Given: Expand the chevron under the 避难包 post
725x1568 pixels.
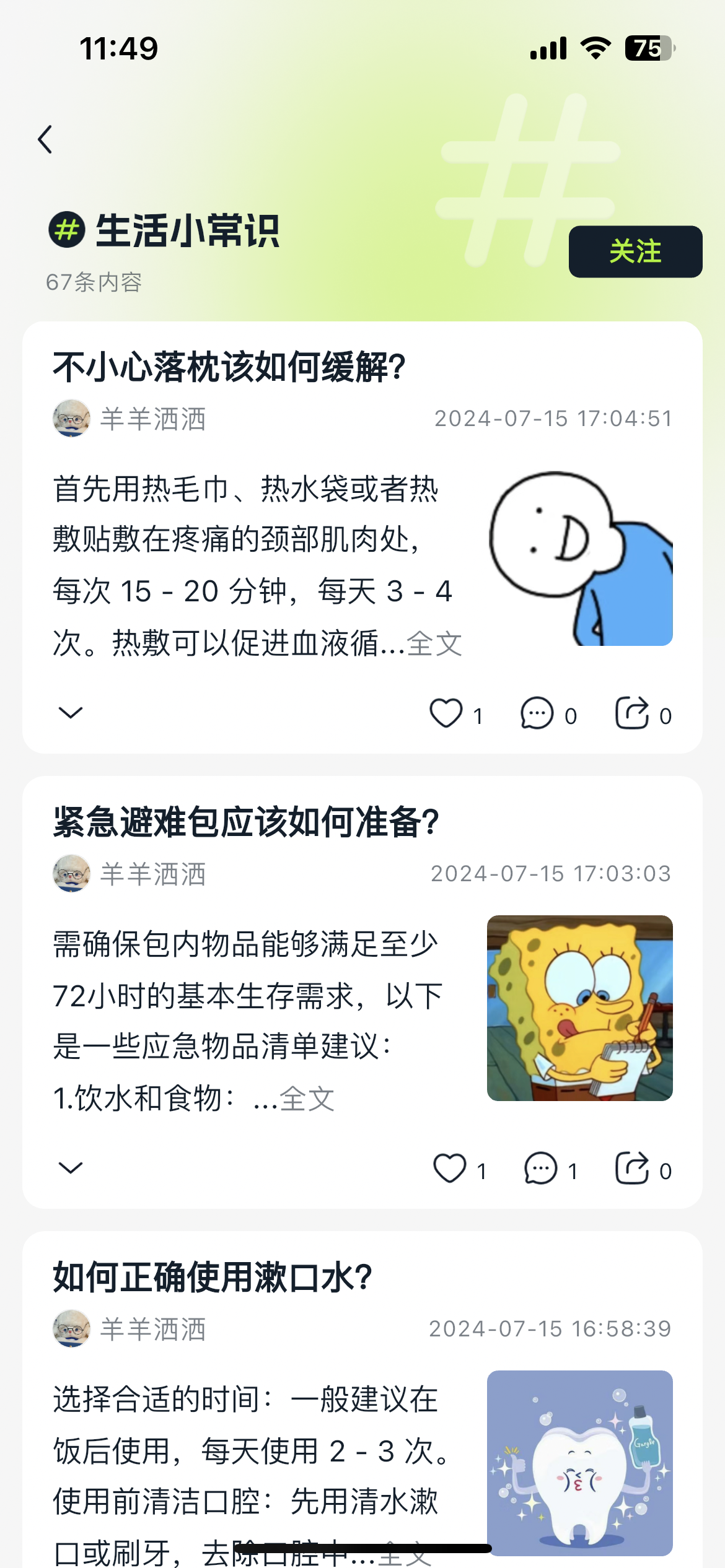Looking at the screenshot, I should (x=71, y=1168).
